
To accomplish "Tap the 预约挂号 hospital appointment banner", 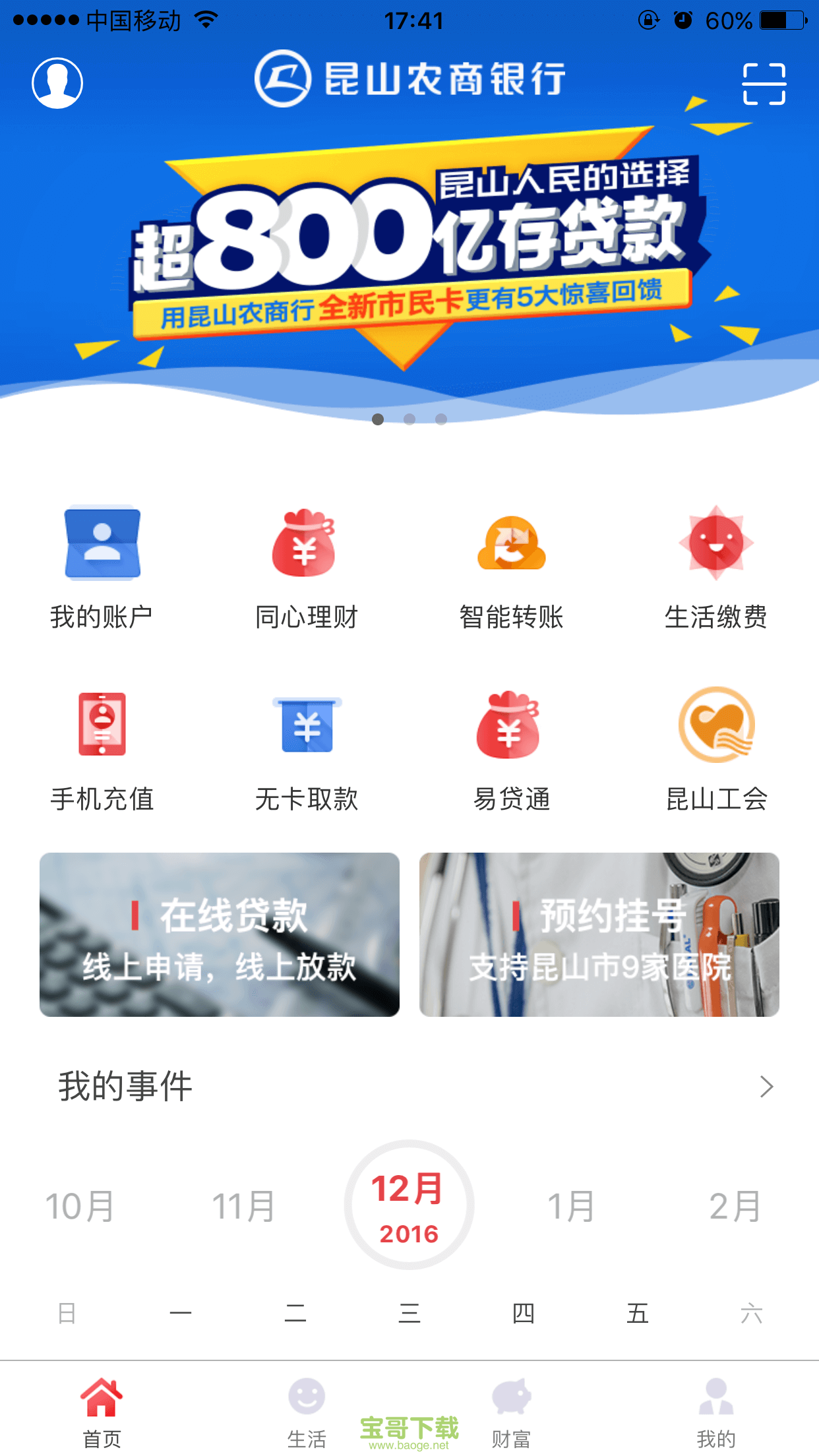I will [599, 936].
